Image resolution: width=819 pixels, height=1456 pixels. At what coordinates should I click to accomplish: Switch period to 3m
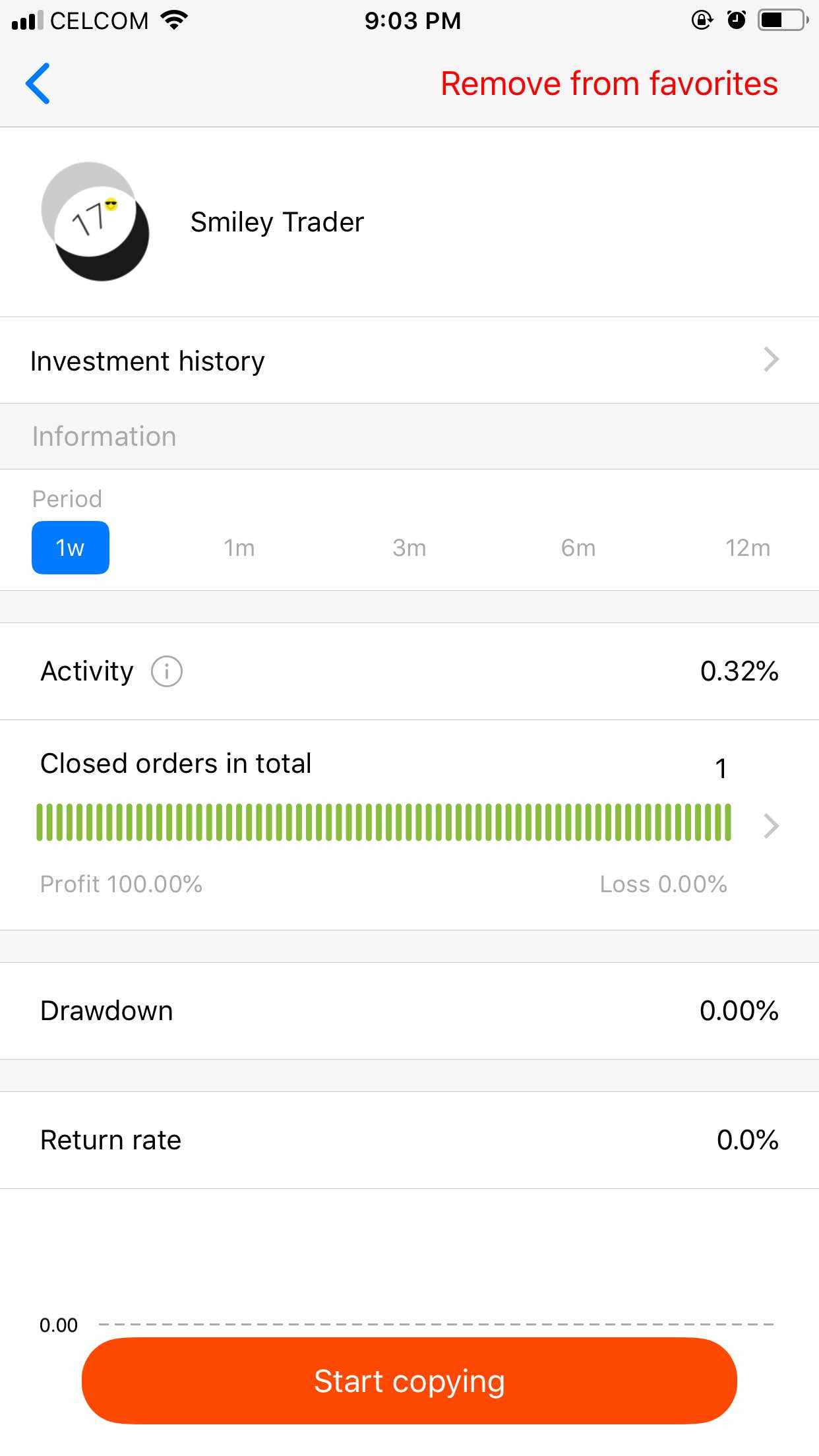(x=409, y=547)
